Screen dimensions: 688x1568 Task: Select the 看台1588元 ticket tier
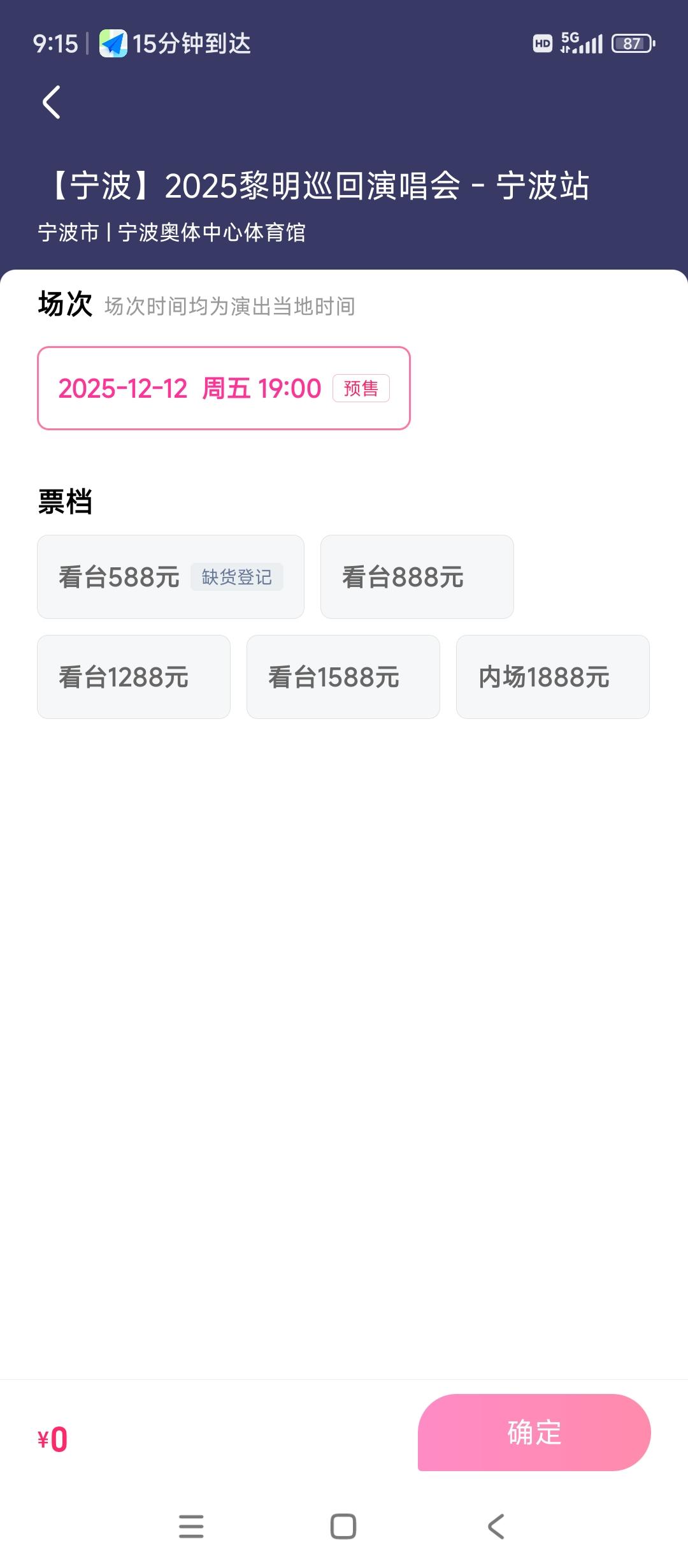coord(343,677)
